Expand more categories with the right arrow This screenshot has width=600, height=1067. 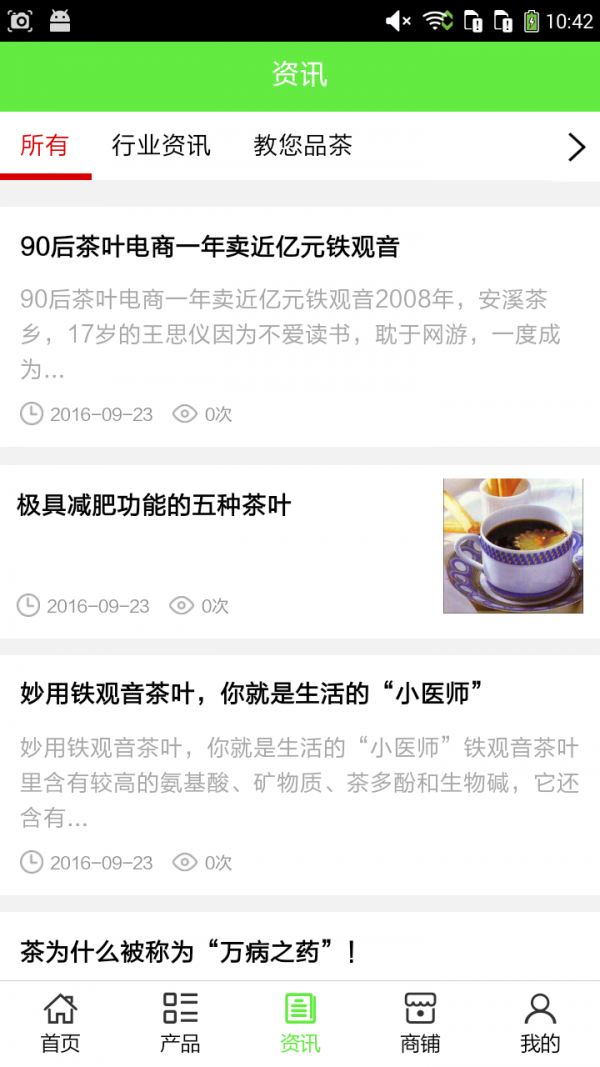pyautogui.click(x=575, y=147)
